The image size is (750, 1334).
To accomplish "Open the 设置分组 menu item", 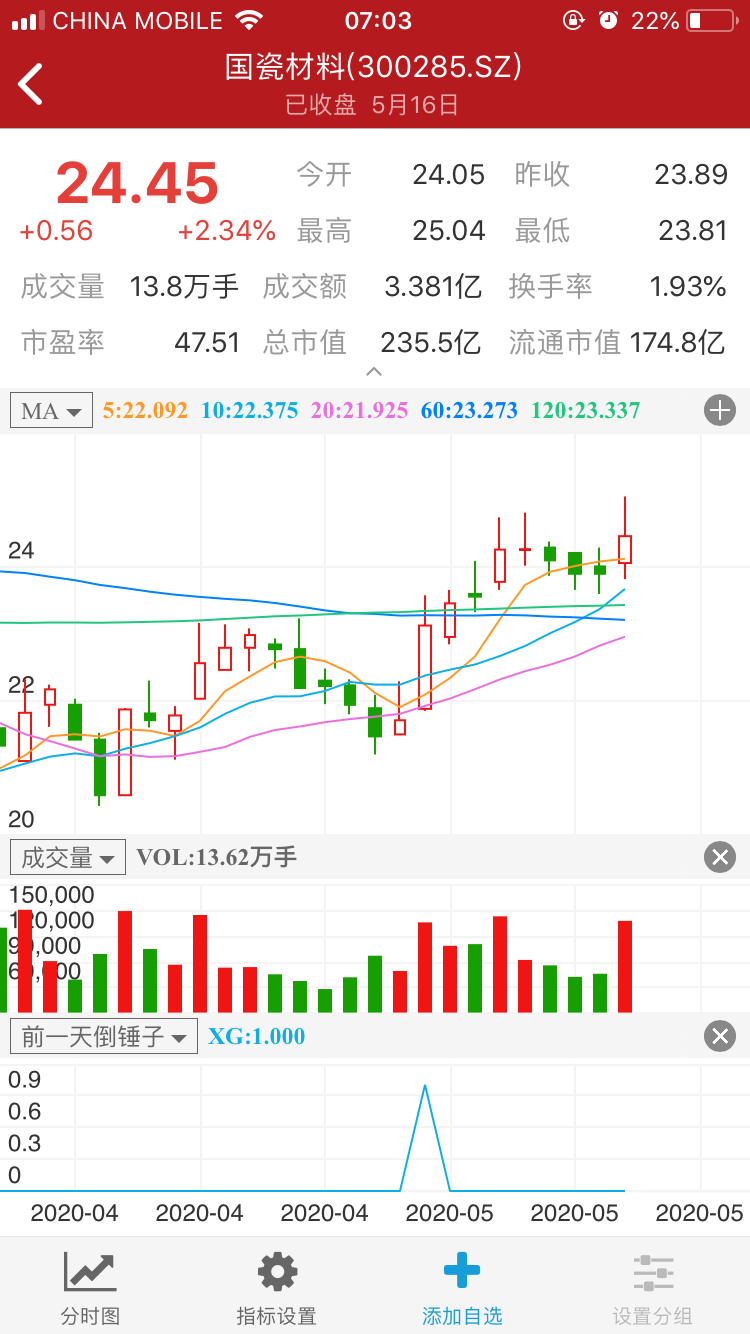I will coord(652,1313).
